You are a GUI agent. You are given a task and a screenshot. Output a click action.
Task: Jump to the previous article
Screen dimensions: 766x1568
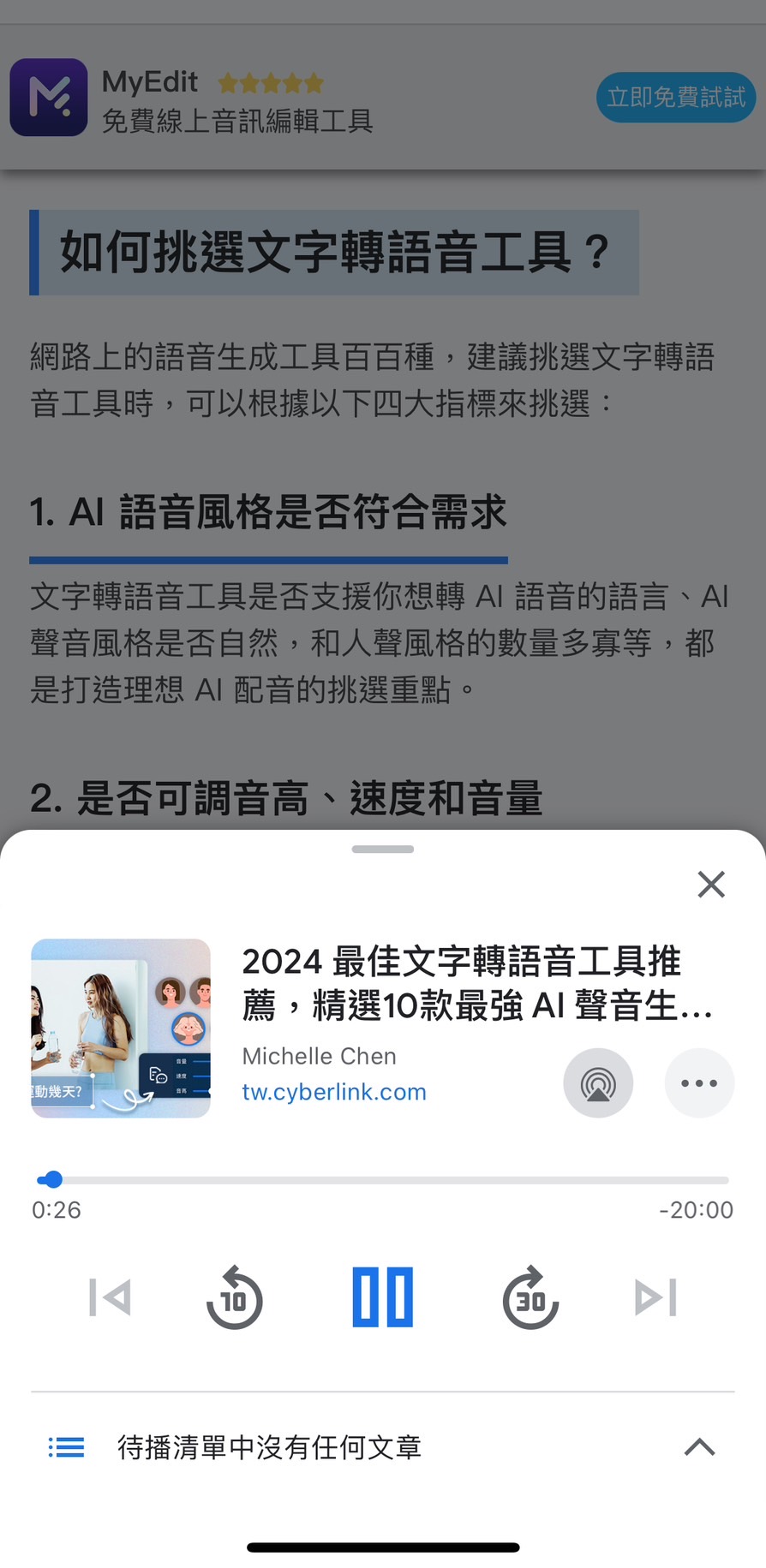click(x=109, y=1297)
